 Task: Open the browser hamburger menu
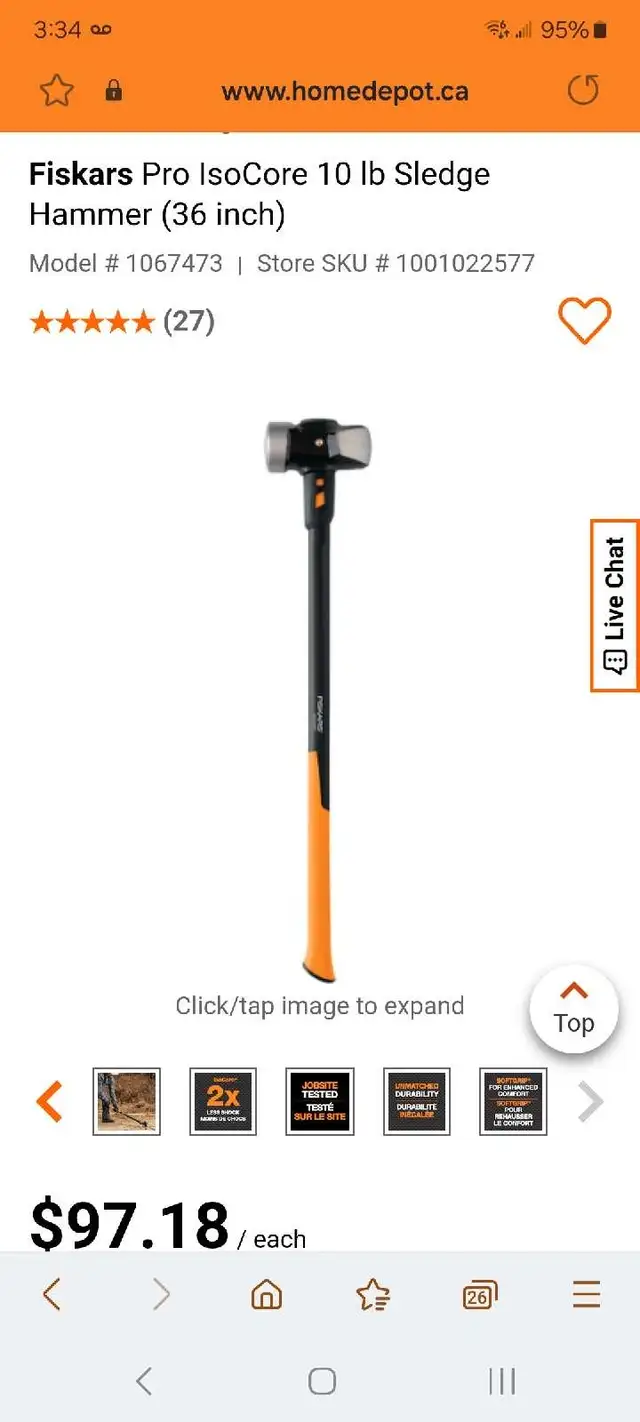[587, 1295]
